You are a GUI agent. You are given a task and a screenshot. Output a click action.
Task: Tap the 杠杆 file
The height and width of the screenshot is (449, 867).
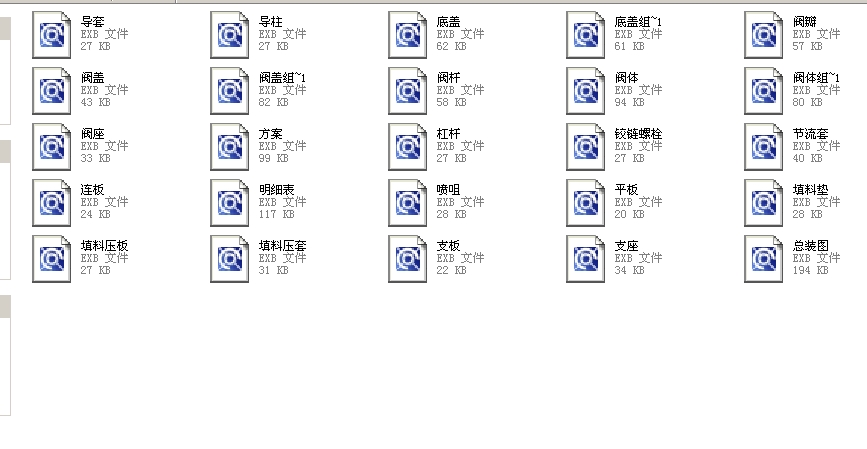pyautogui.click(x=408, y=147)
